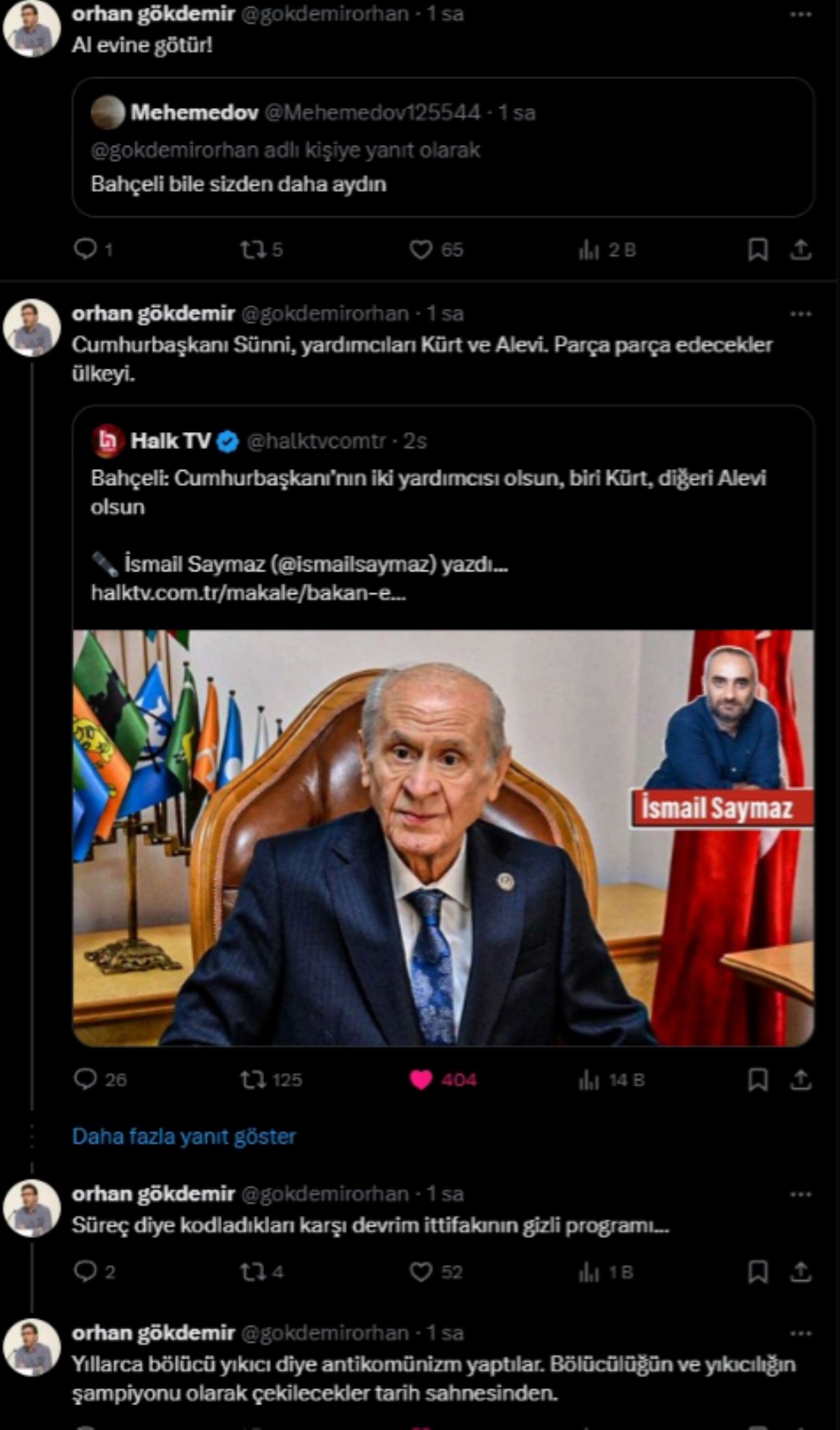Open overflow menu on 'Al evine götür!' tweet

coord(799,14)
